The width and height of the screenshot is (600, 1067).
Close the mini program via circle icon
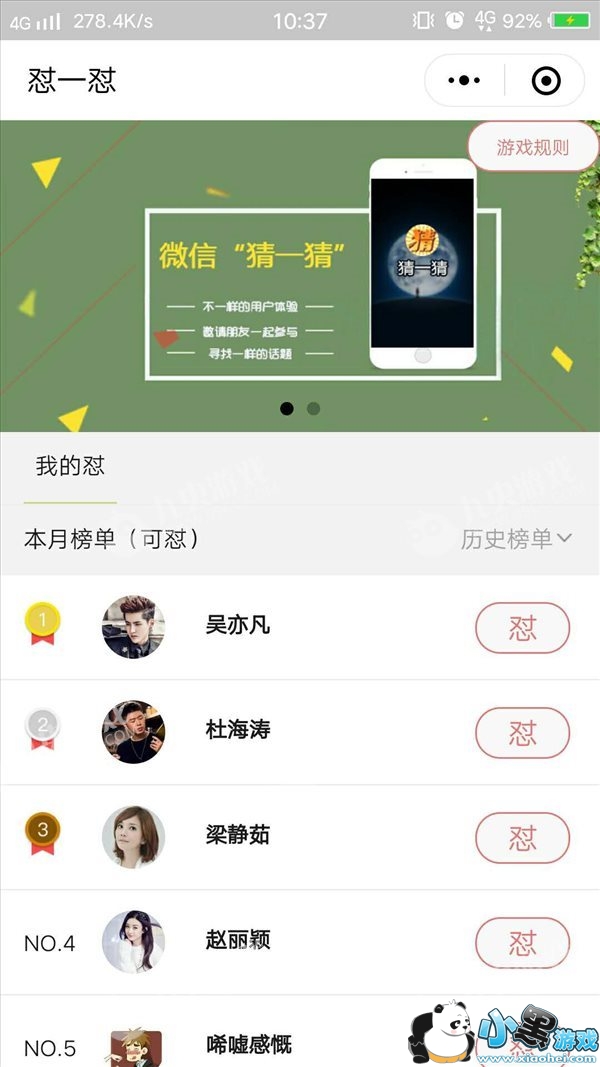[x=546, y=81]
